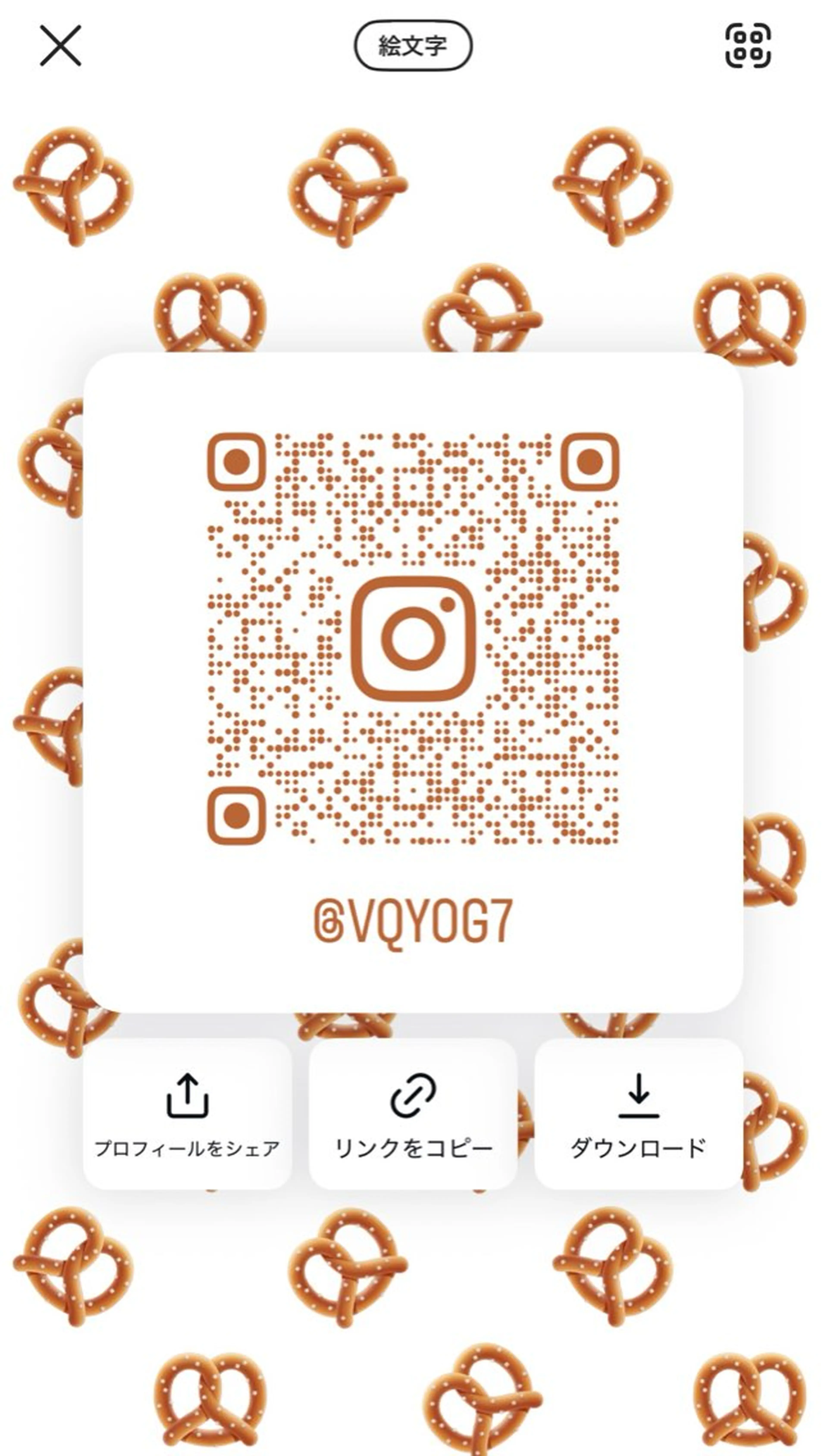Close the QR code screen
This screenshot has width=828, height=1456.
(x=60, y=45)
